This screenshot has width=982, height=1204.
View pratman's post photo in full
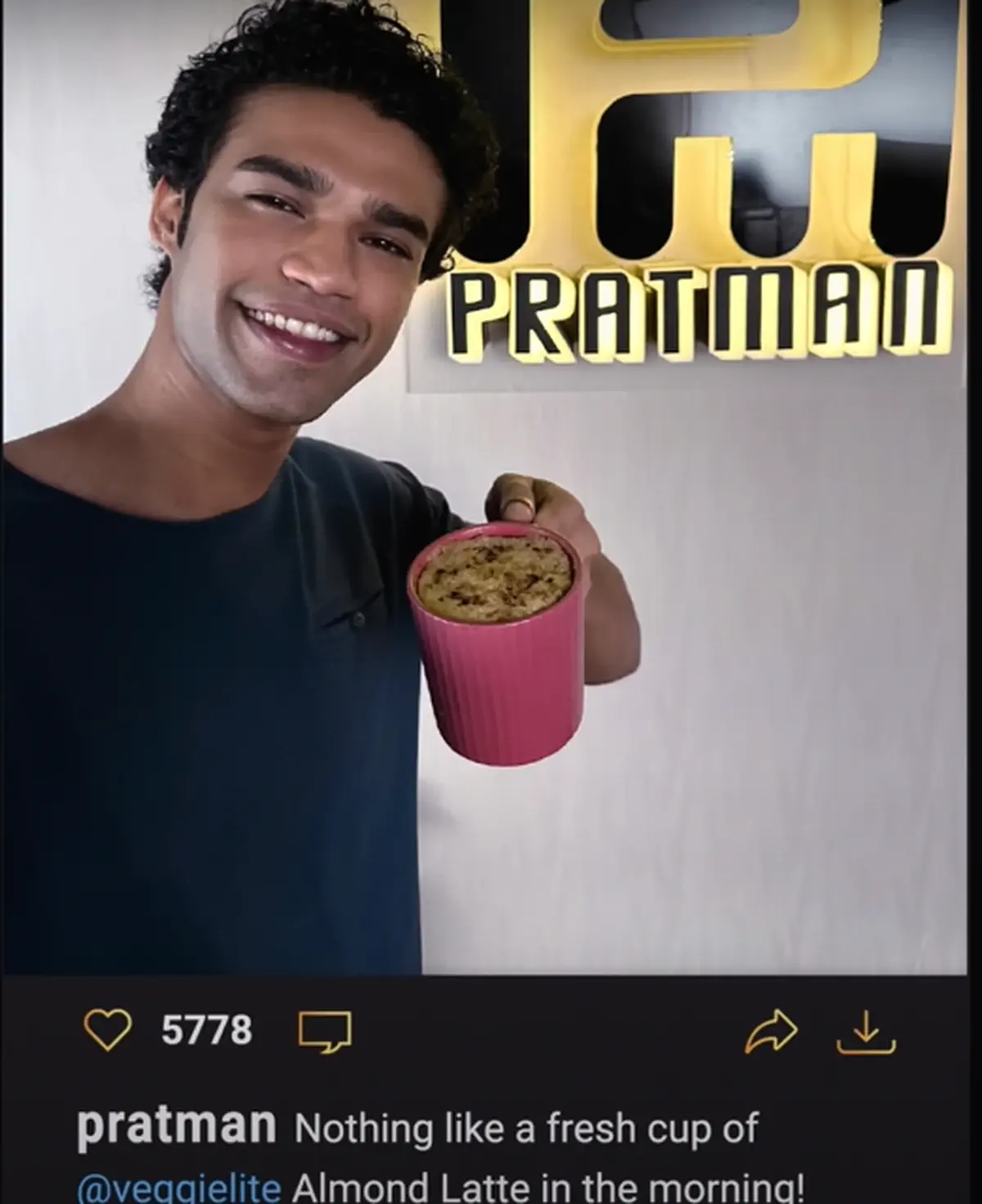(x=491, y=491)
